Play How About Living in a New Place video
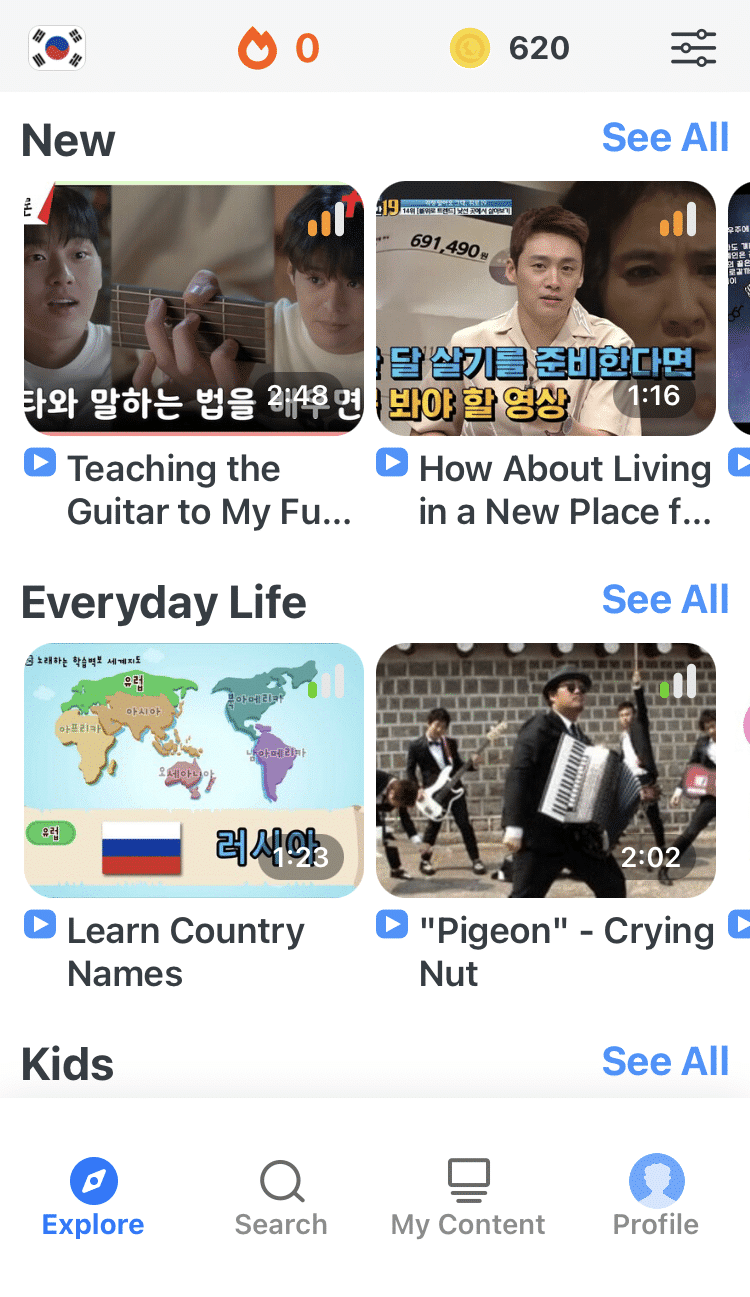Screen dimensions: 750x1297 (546, 308)
